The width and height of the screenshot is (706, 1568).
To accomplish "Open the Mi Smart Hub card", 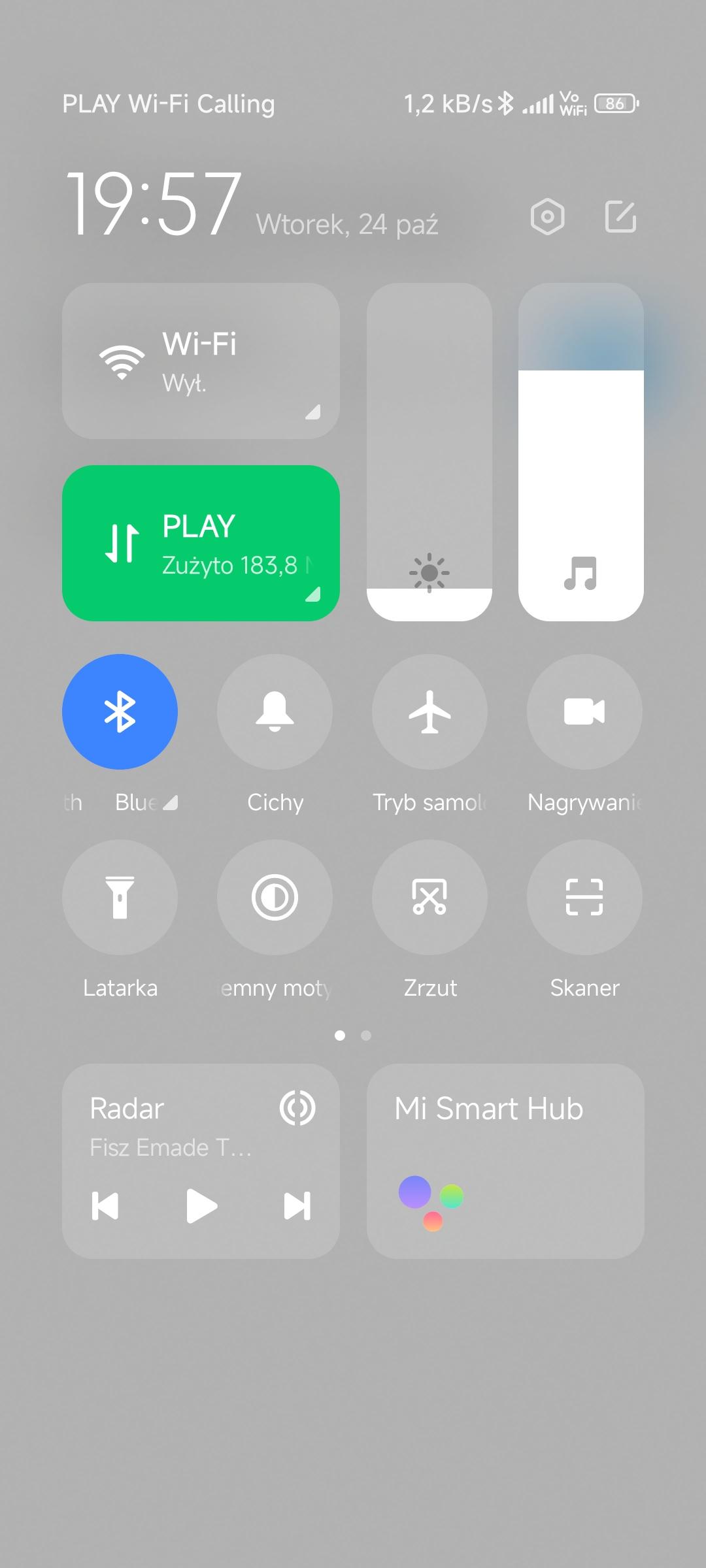I will coord(505,1161).
